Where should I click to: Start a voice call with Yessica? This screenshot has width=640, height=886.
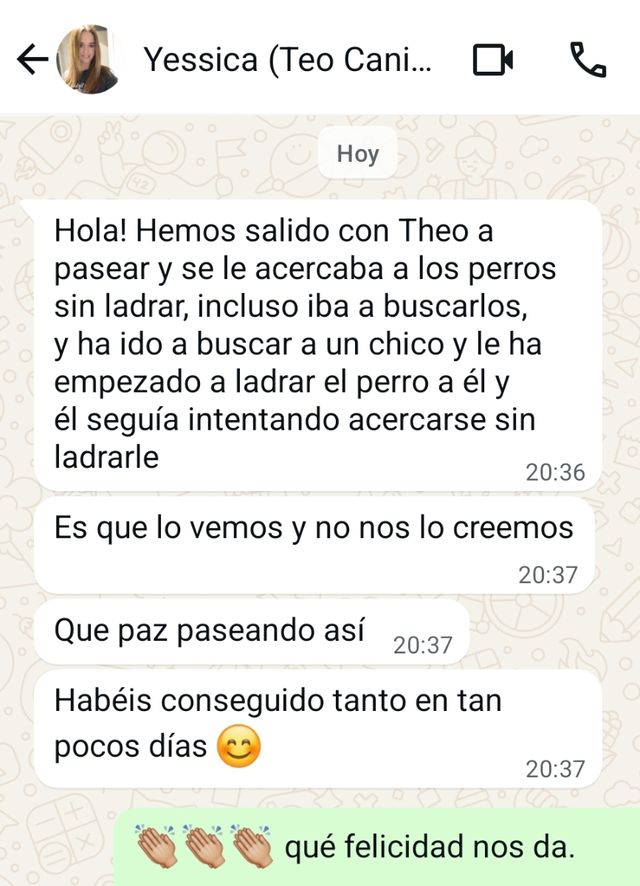point(588,60)
